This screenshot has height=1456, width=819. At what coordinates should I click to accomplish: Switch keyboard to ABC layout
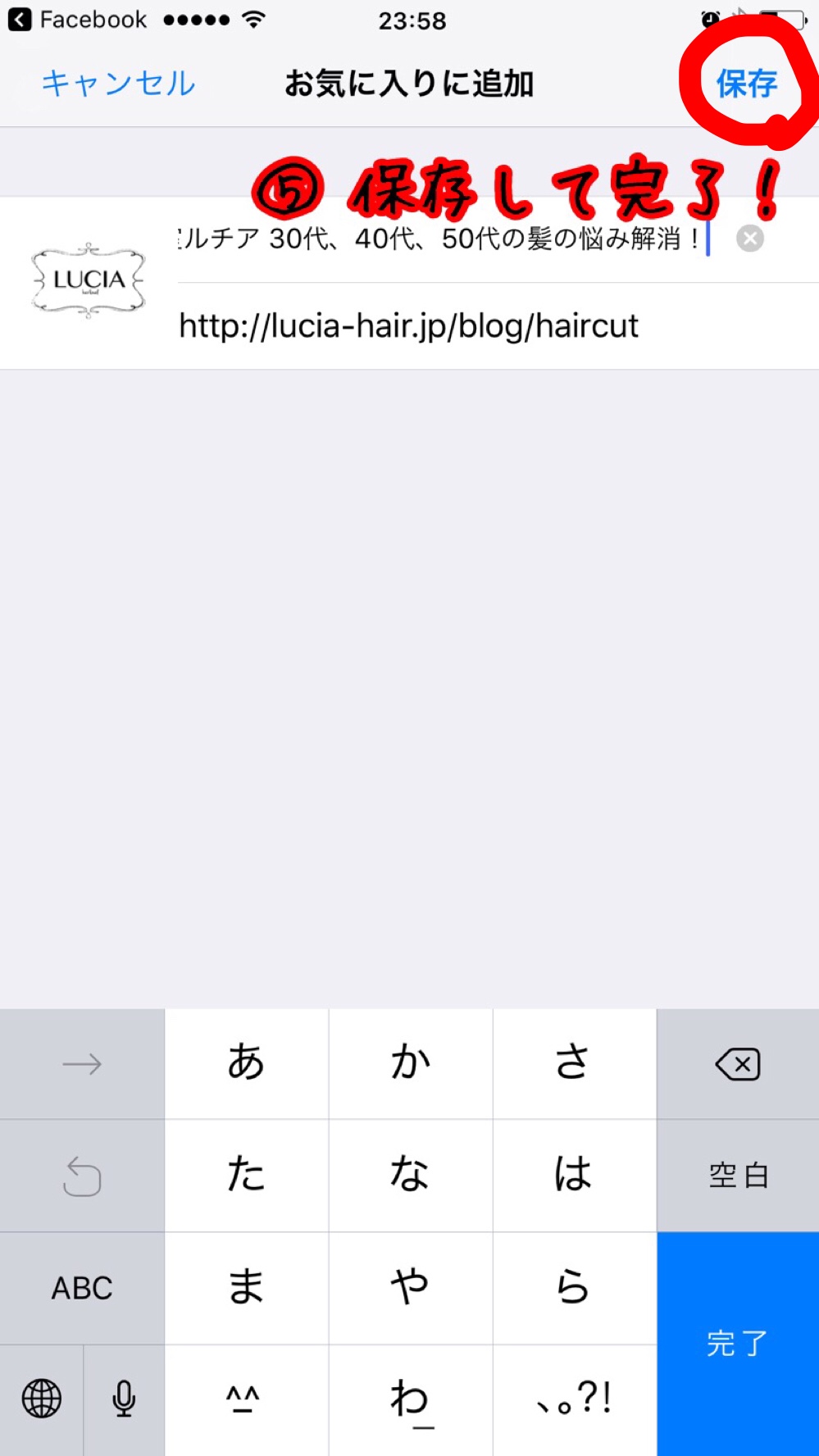tap(82, 1288)
